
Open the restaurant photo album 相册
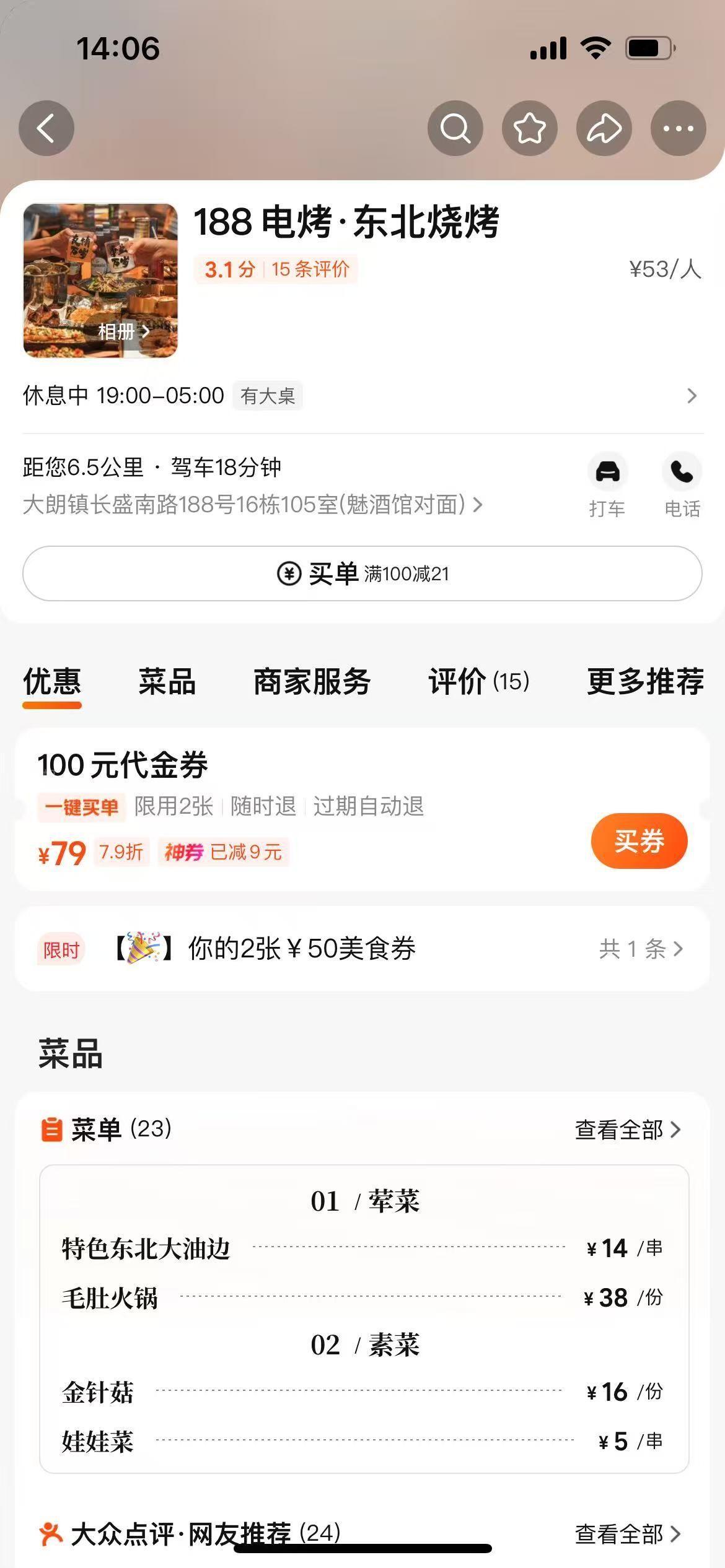pos(123,332)
